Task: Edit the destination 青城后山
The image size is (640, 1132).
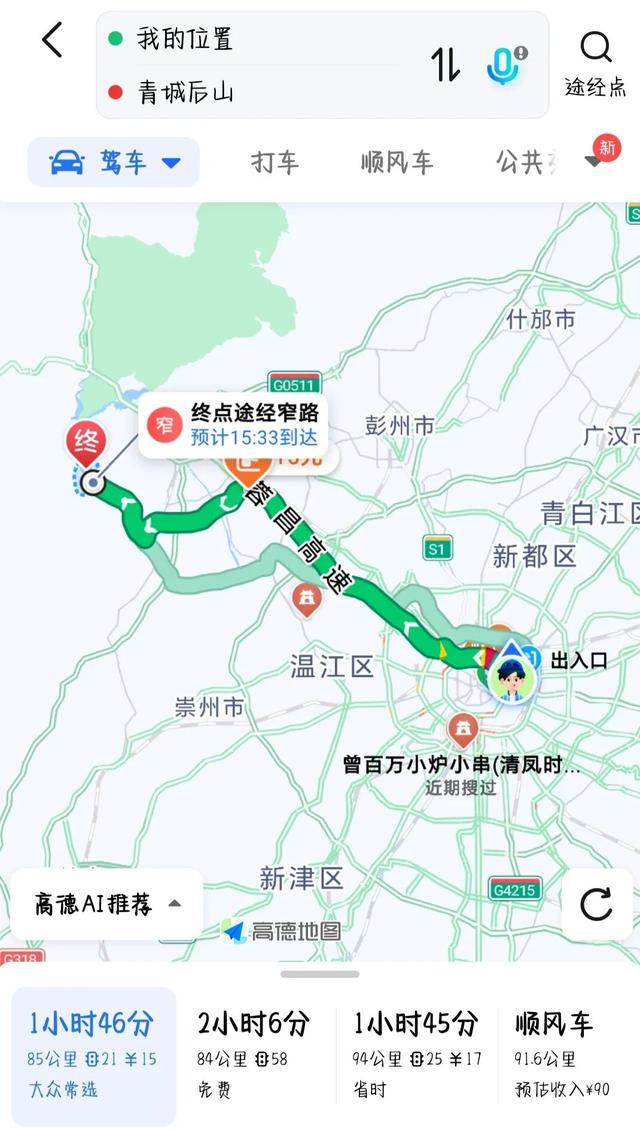Action: pyautogui.click(x=185, y=93)
